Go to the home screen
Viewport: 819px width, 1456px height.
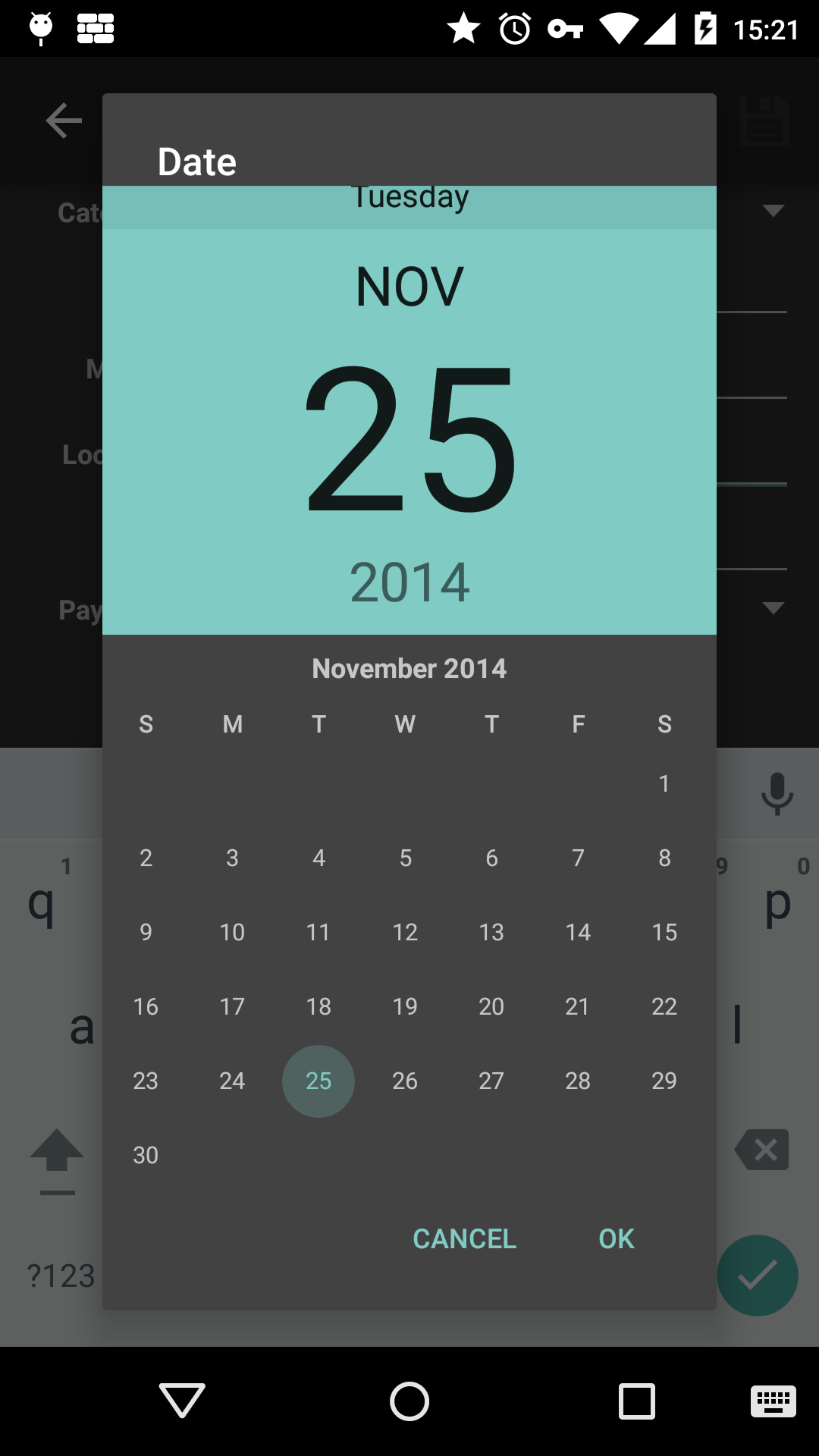click(409, 1401)
